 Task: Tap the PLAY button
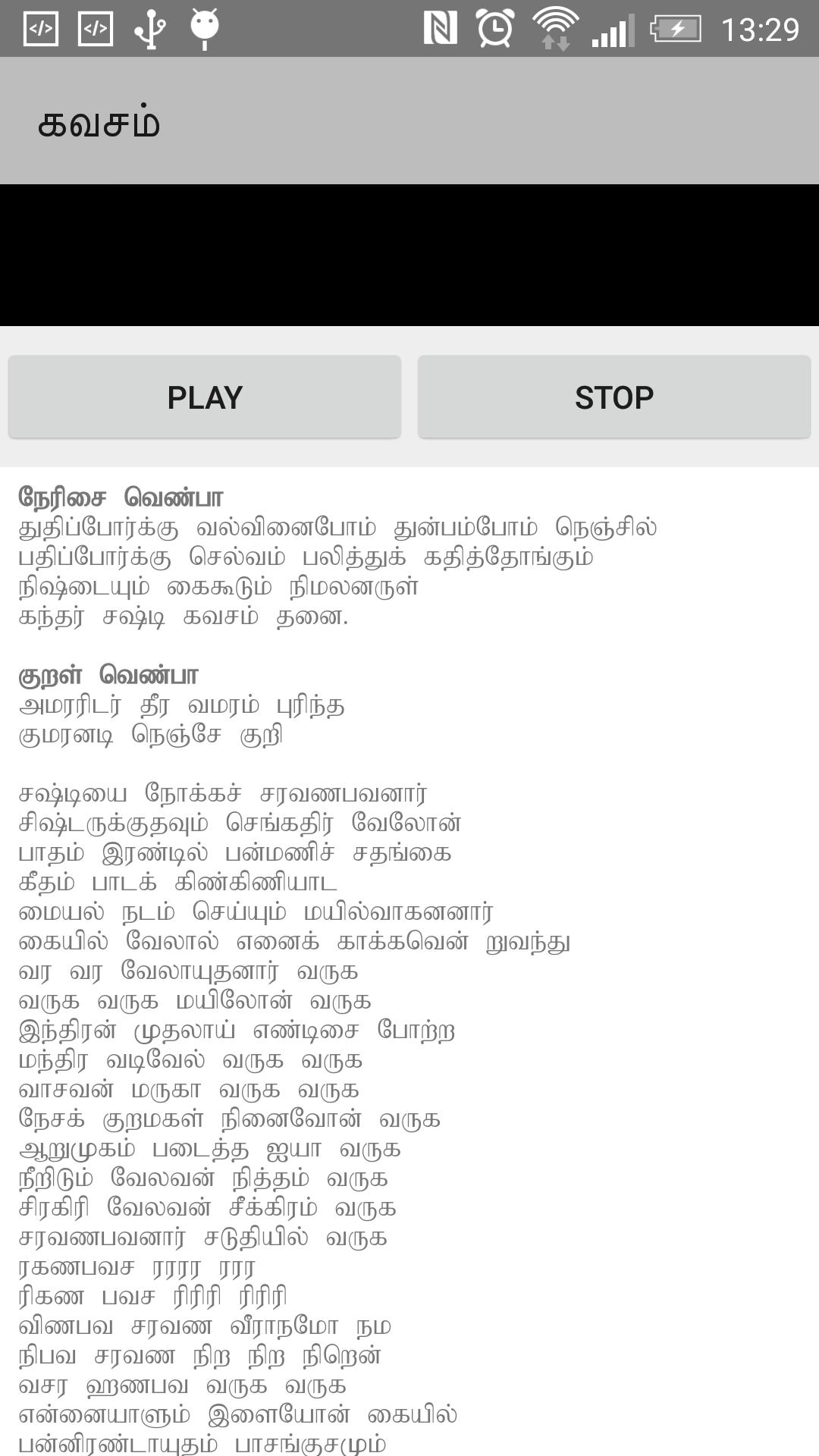pyautogui.click(x=205, y=397)
